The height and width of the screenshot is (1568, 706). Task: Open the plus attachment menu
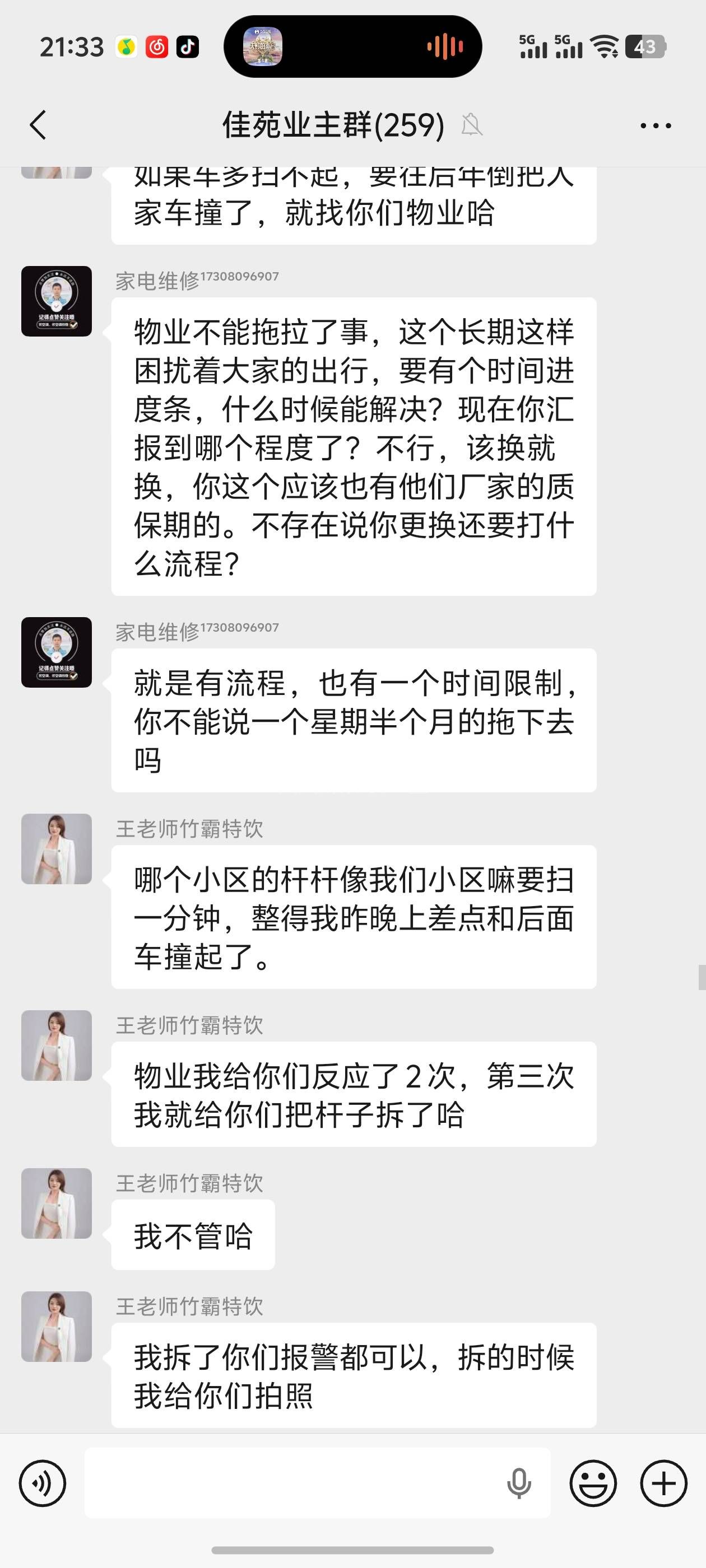coord(663,1483)
